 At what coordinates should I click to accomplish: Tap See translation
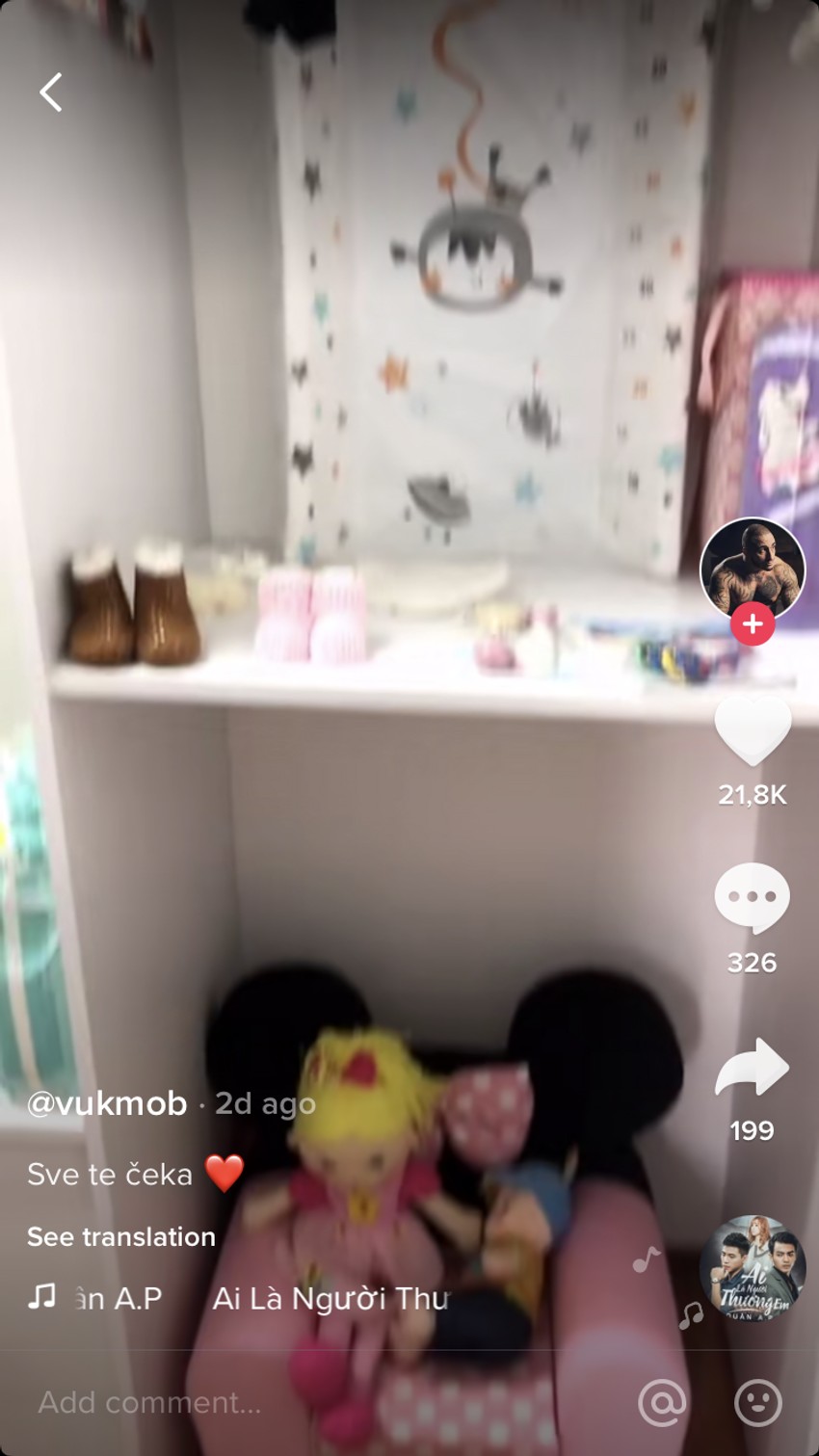[x=121, y=1236]
